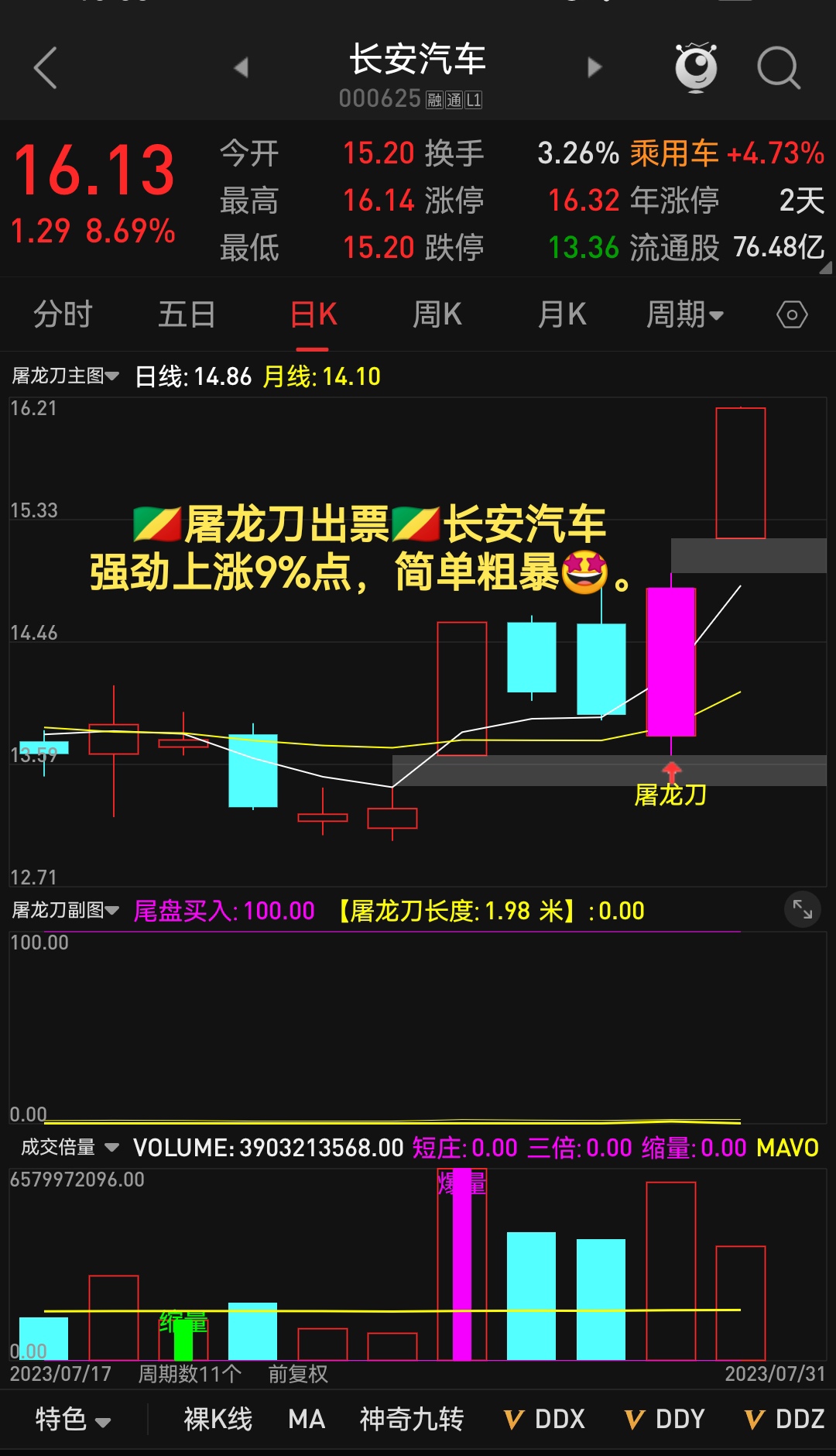Switch to the next stock with right triangle
The height and width of the screenshot is (1456, 836).
594,68
